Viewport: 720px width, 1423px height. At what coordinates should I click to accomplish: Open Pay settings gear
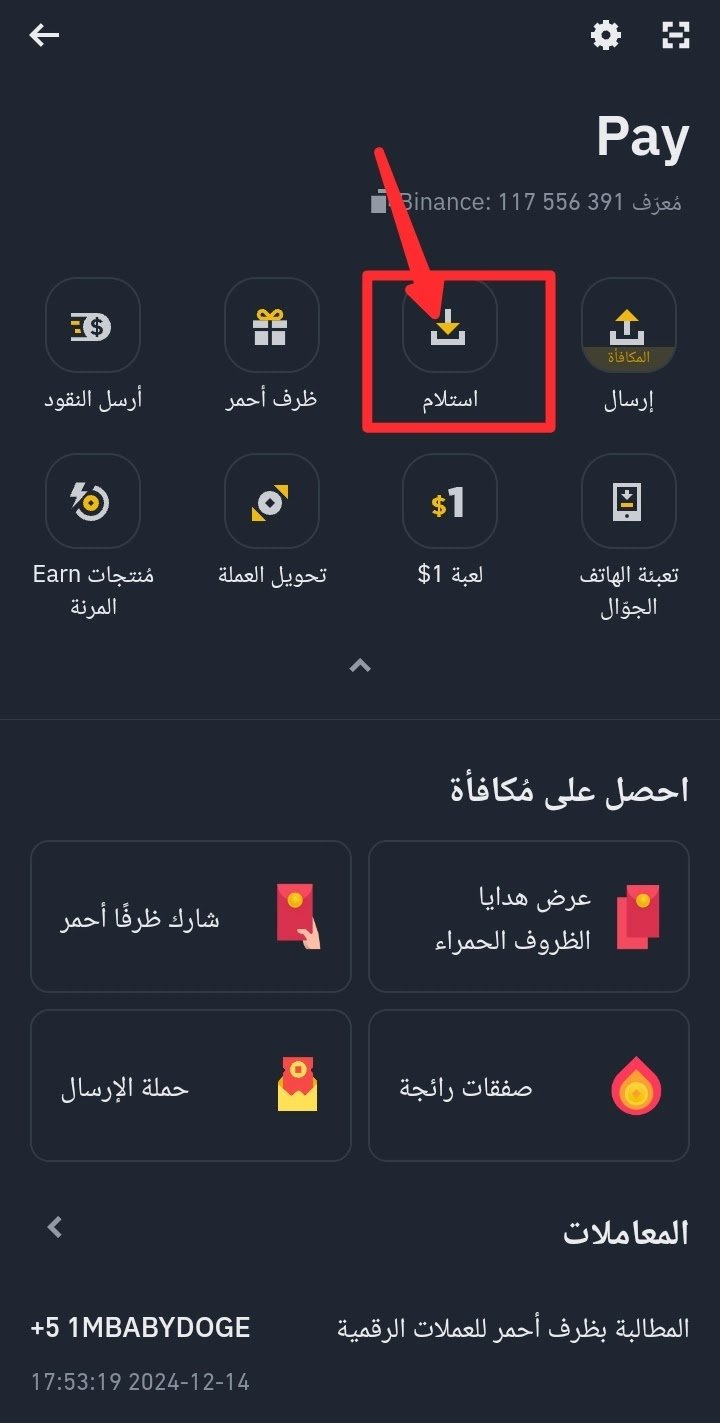(x=606, y=36)
